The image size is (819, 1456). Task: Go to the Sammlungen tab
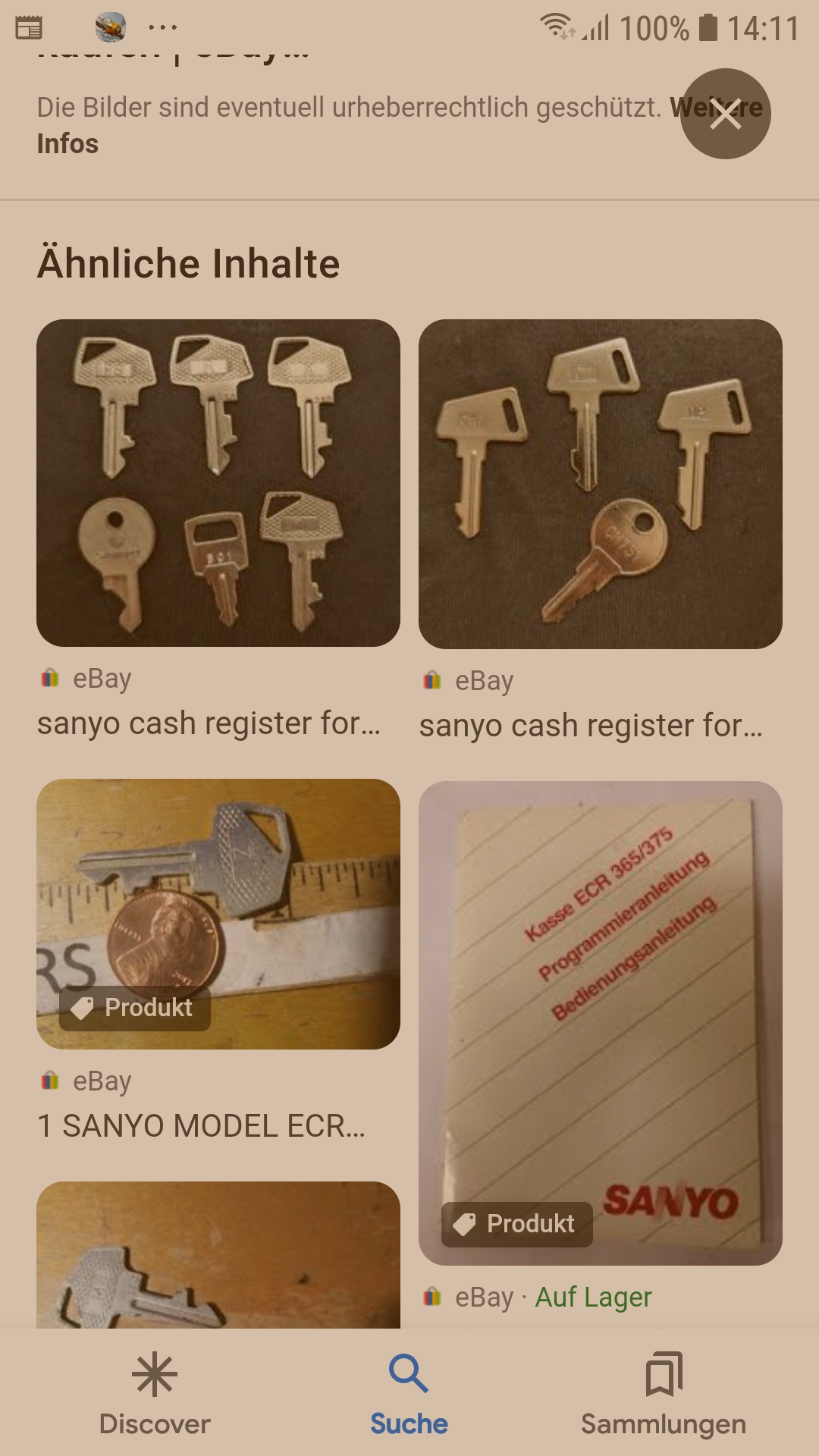664,1394
